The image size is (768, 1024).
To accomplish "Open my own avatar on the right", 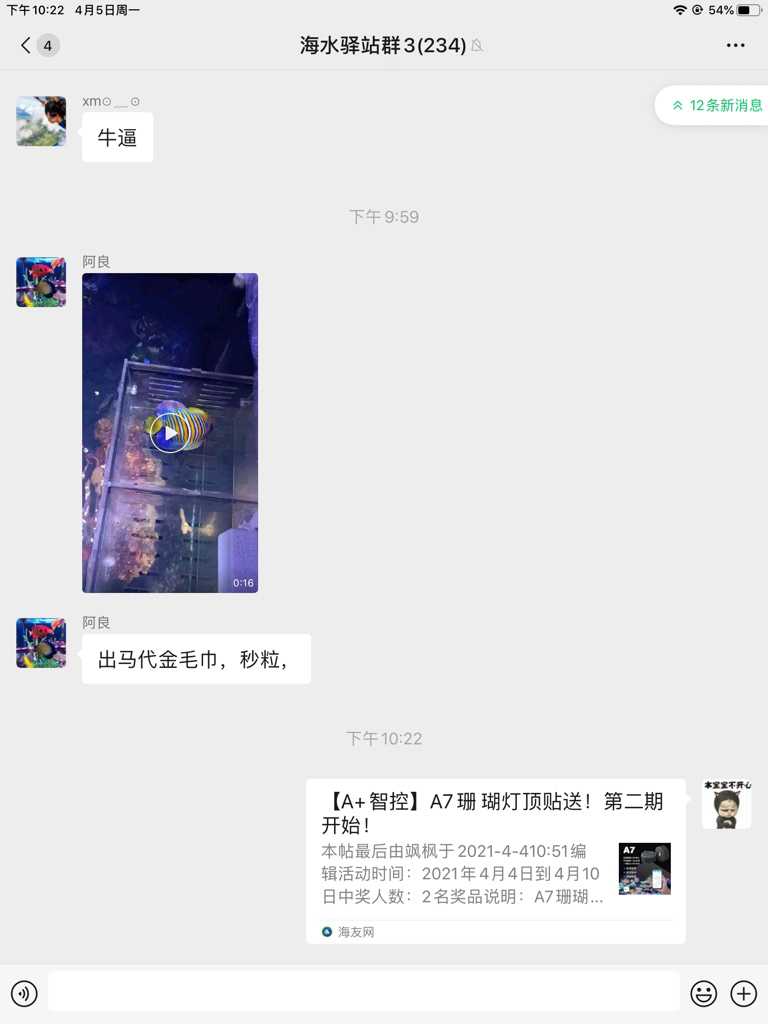I will [726, 805].
